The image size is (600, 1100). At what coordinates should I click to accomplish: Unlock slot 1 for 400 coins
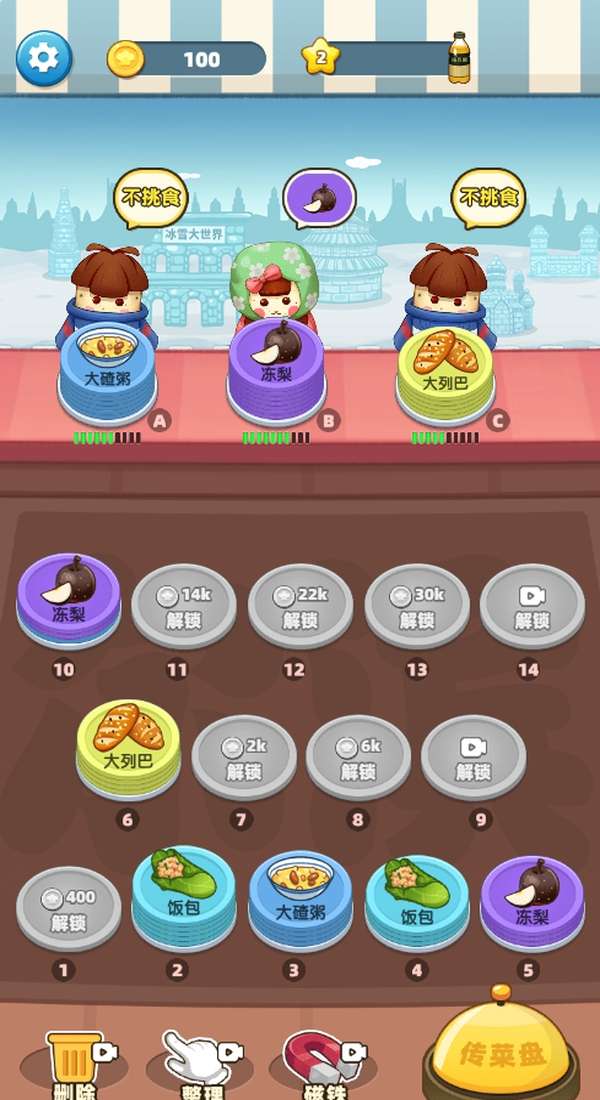coord(68,908)
